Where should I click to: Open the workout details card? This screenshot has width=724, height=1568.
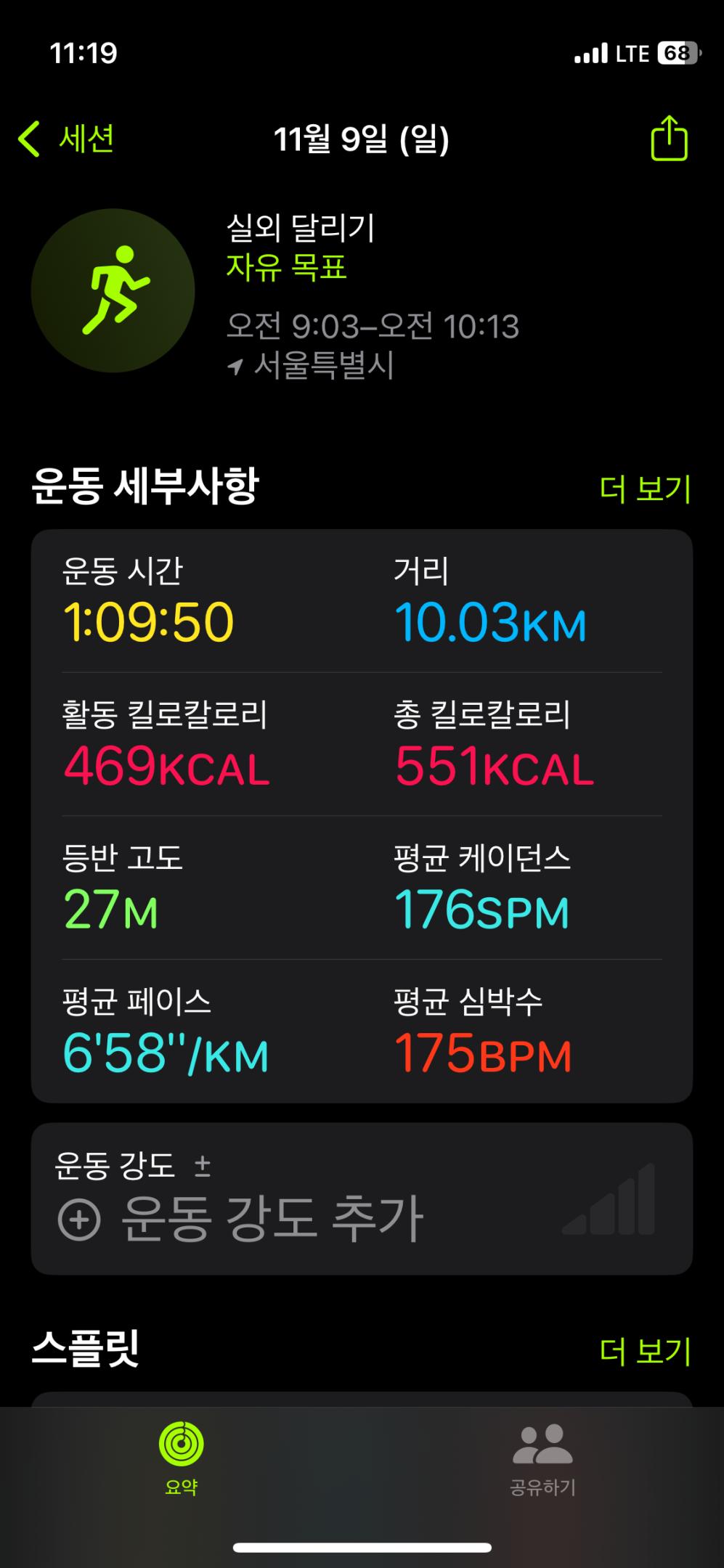(x=362, y=815)
